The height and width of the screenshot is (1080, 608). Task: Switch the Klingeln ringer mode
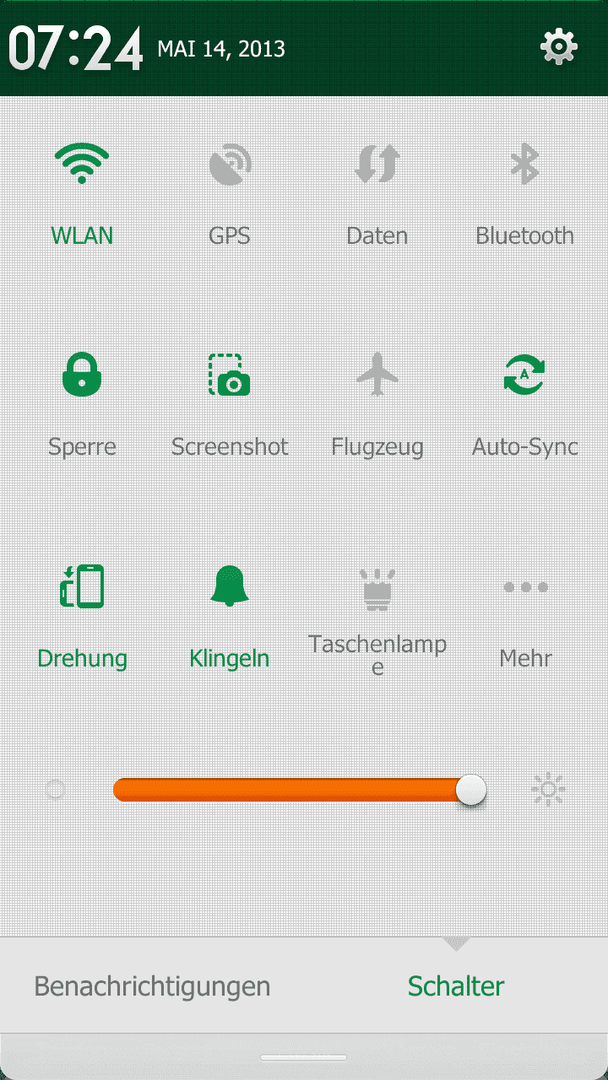(x=230, y=616)
